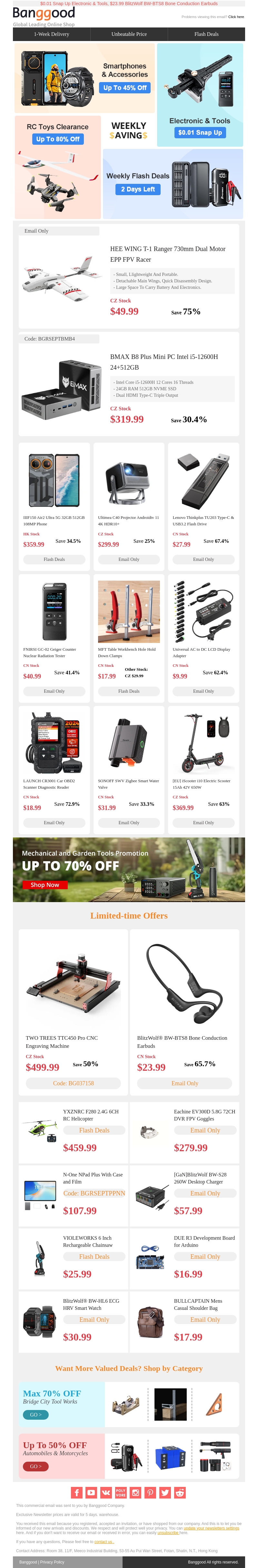Image resolution: width=258 pixels, height=1568 pixels.
Task: Tap the 'Click here' viewing problems link
Action: [x=235, y=17]
